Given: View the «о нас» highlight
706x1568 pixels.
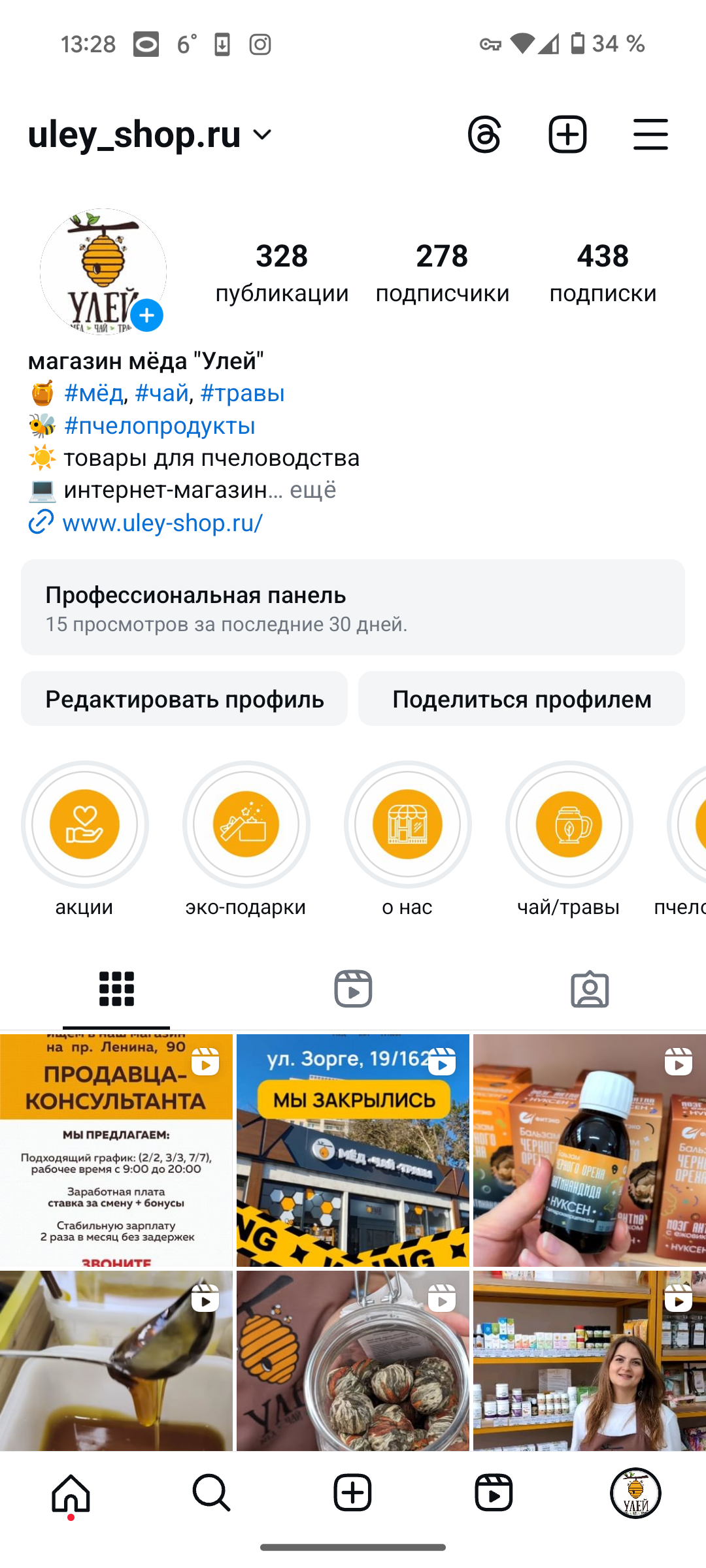Looking at the screenshot, I should [407, 825].
